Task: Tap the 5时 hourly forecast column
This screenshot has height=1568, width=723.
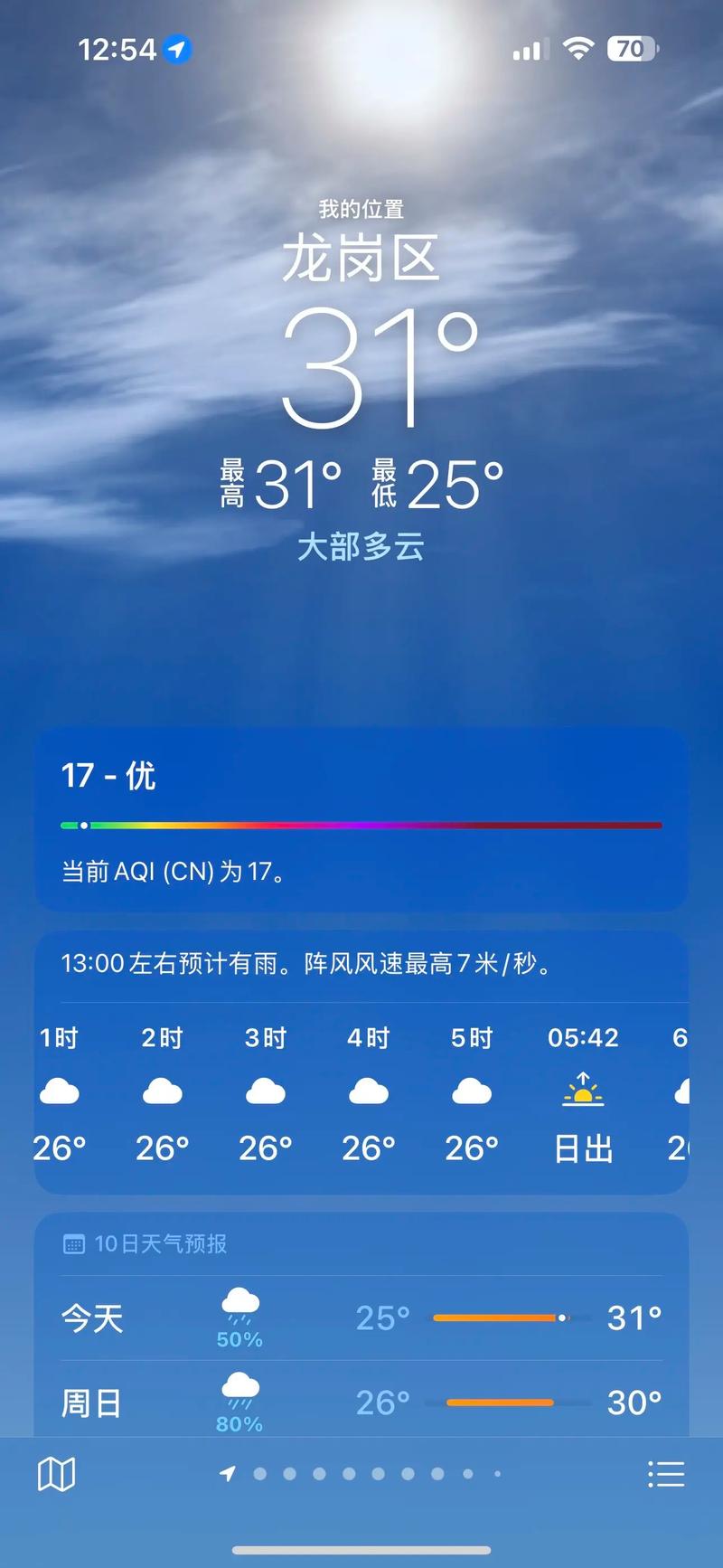Action: pyautogui.click(x=471, y=1091)
